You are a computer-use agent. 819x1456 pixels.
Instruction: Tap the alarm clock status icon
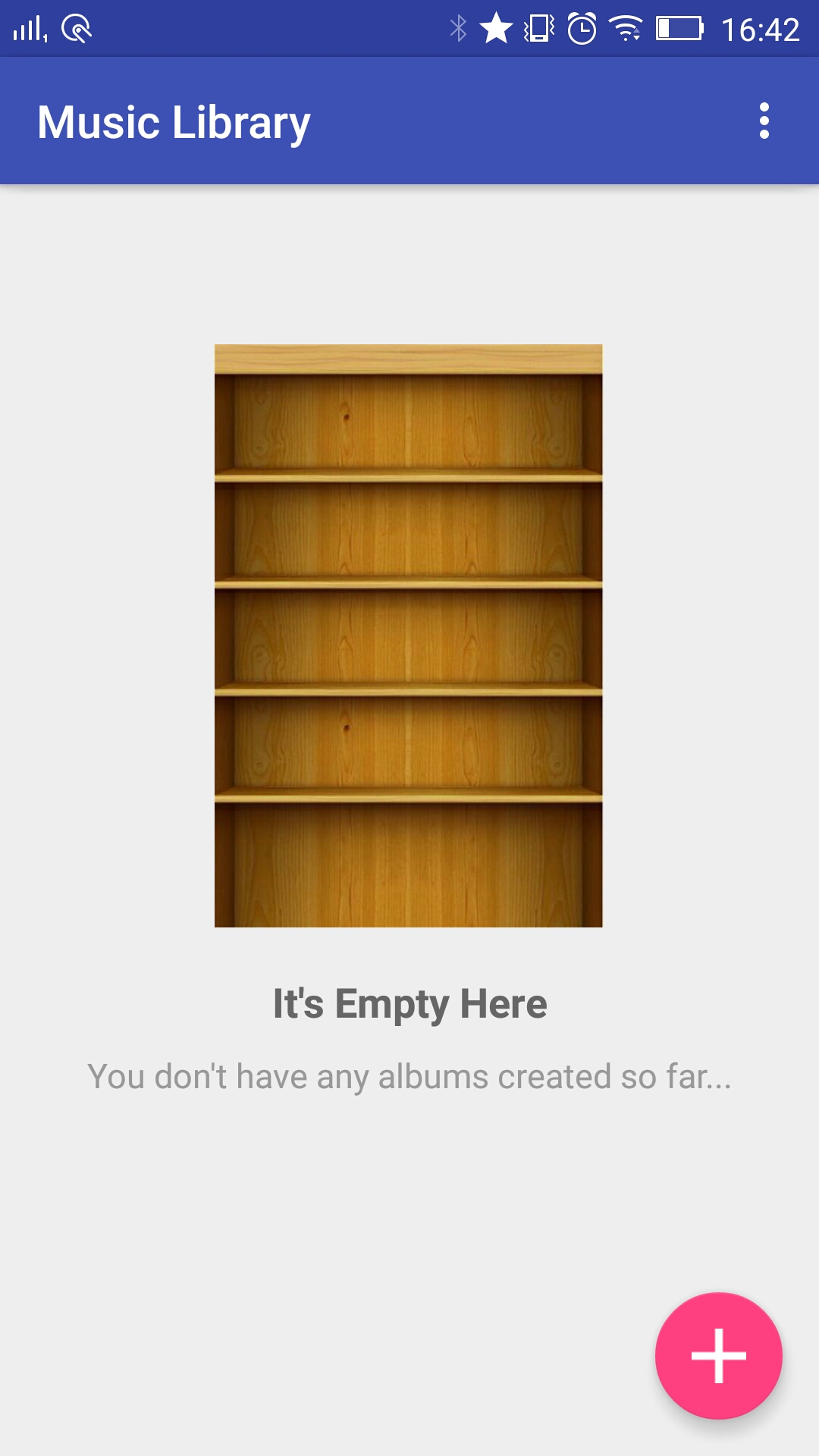581,29
